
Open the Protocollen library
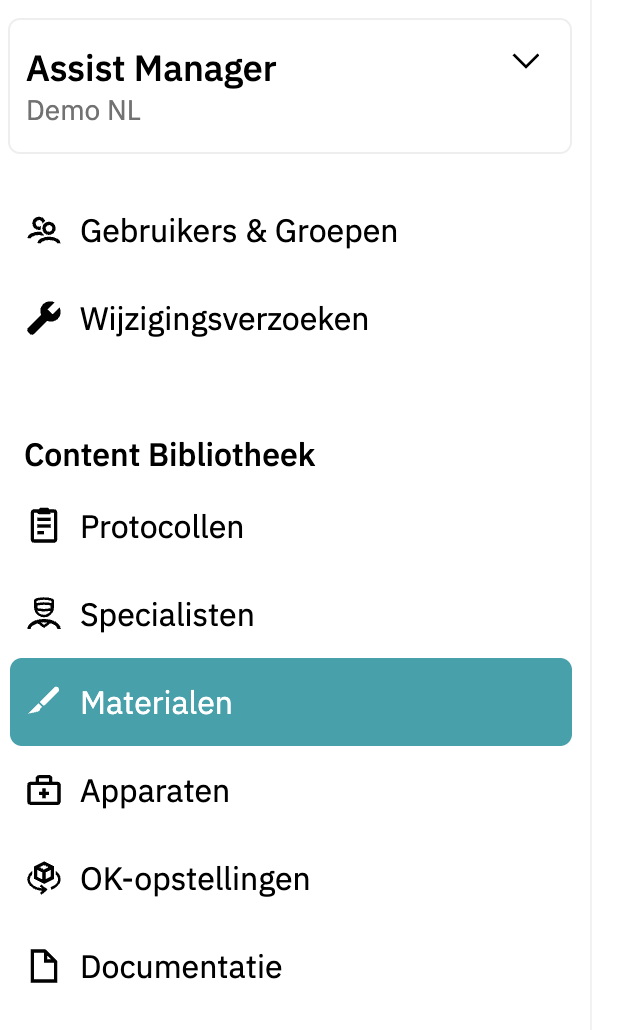pos(162,527)
